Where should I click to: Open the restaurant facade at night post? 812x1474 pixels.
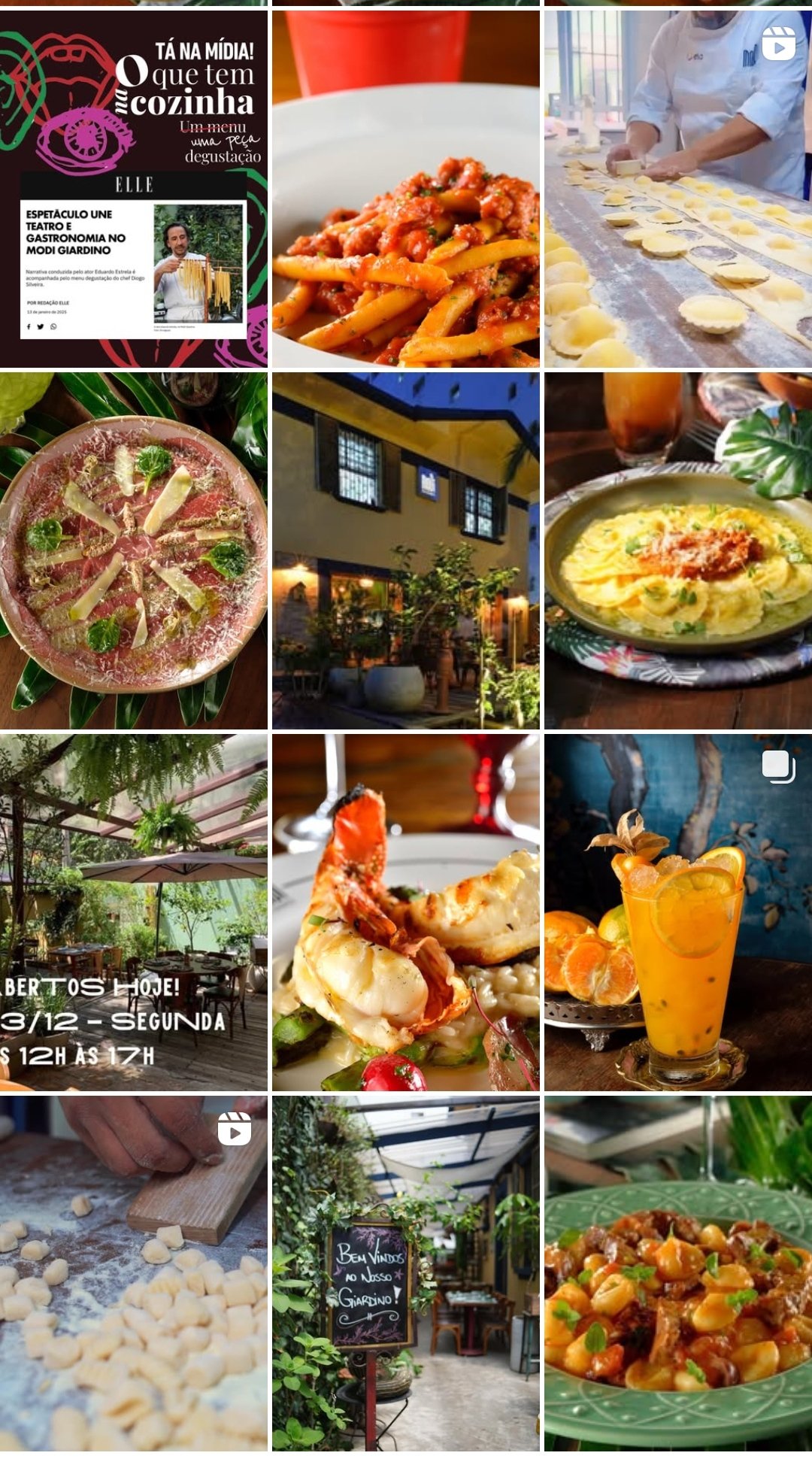coord(406,550)
